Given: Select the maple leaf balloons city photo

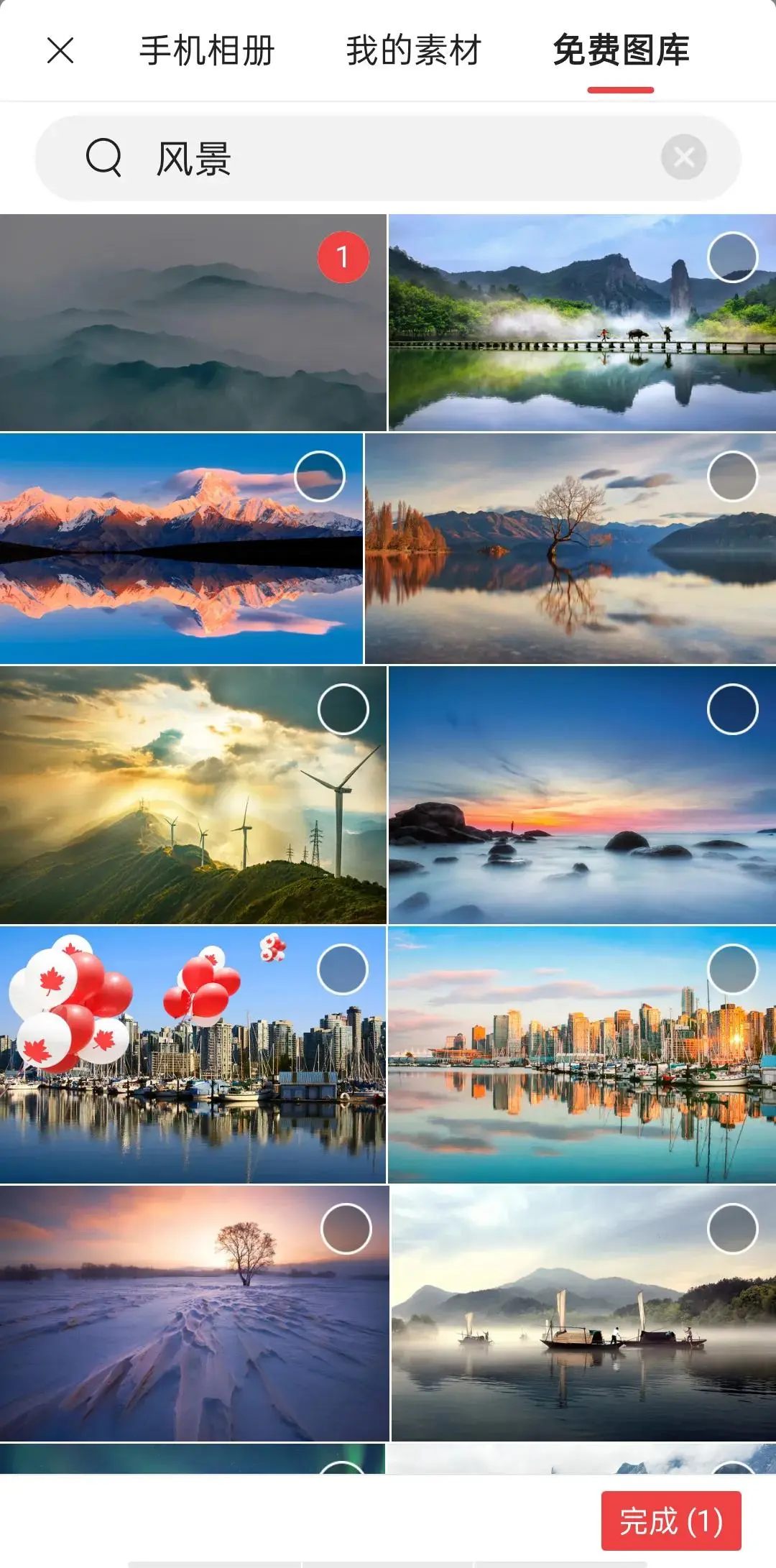Looking at the screenshot, I should 343,969.
